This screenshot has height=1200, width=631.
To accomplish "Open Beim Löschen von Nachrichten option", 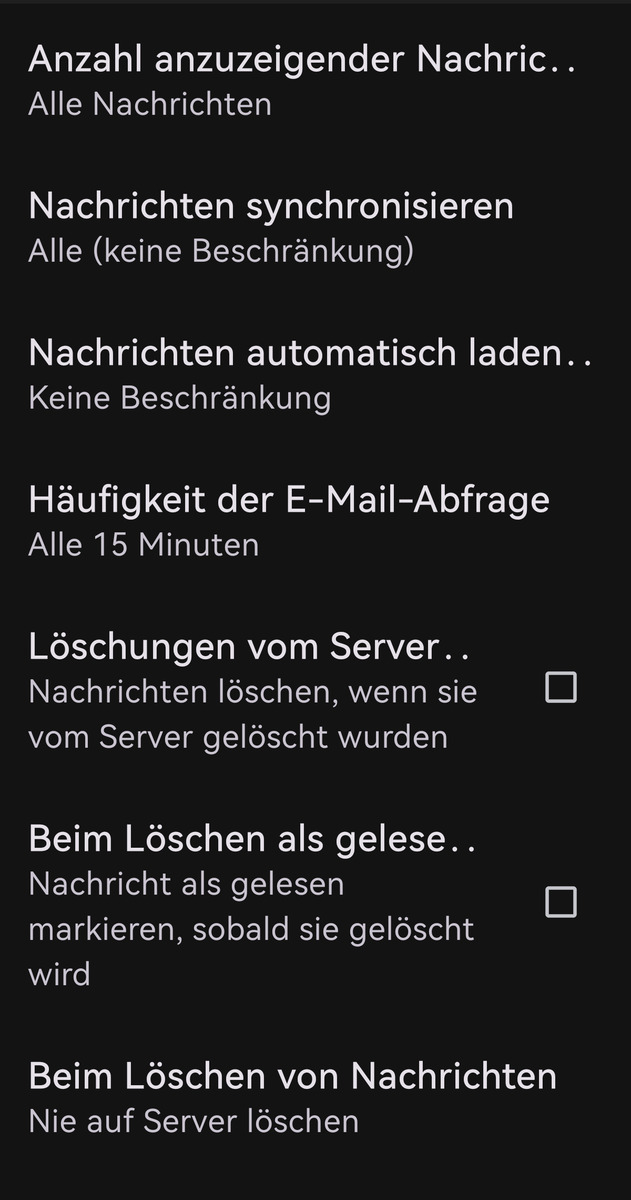I will (292, 1097).
